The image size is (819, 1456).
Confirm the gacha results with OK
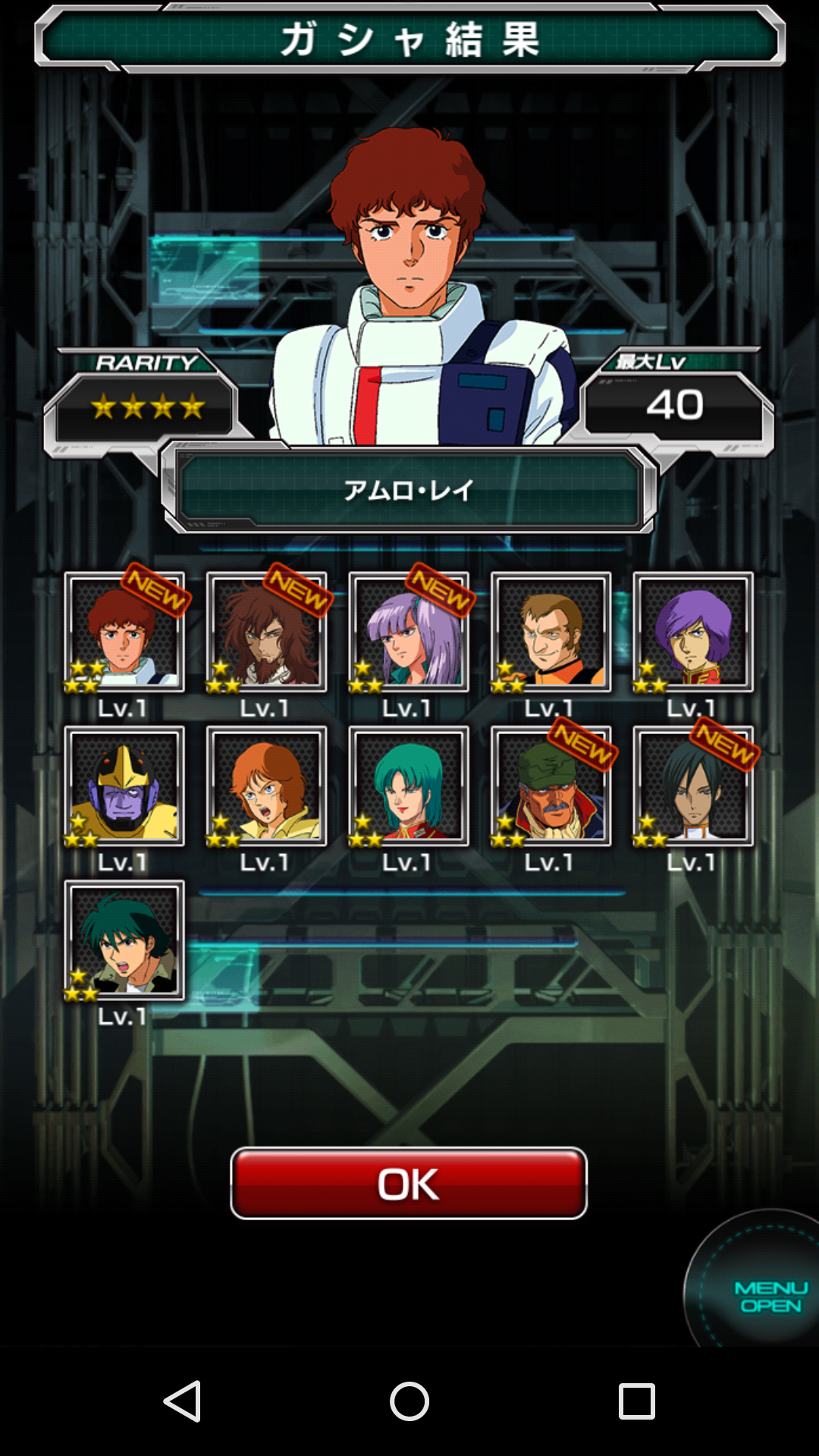point(409,1183)
